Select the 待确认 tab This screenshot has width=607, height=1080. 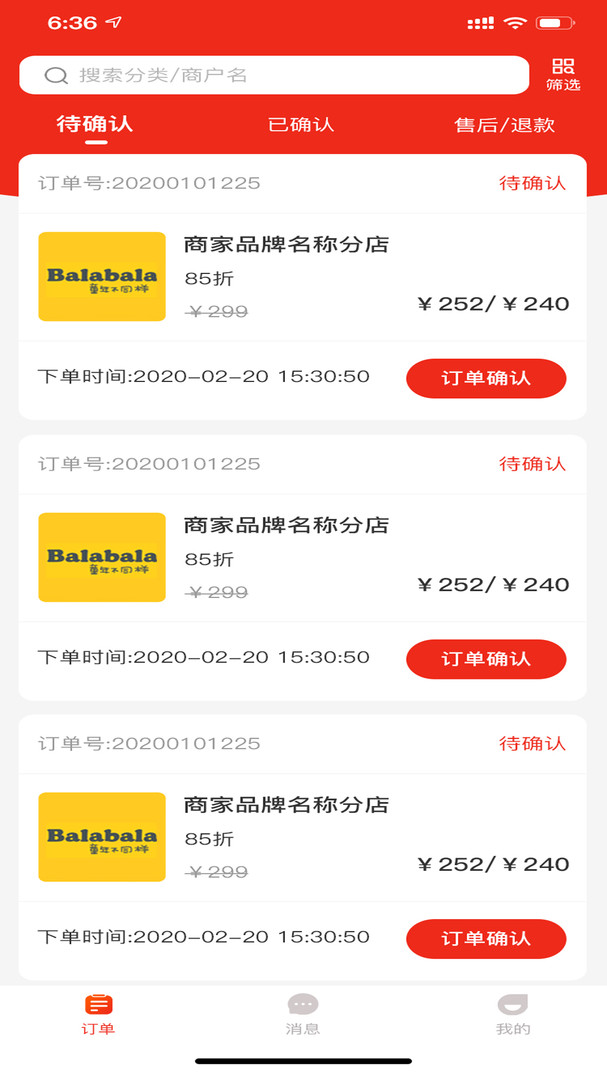95,125
